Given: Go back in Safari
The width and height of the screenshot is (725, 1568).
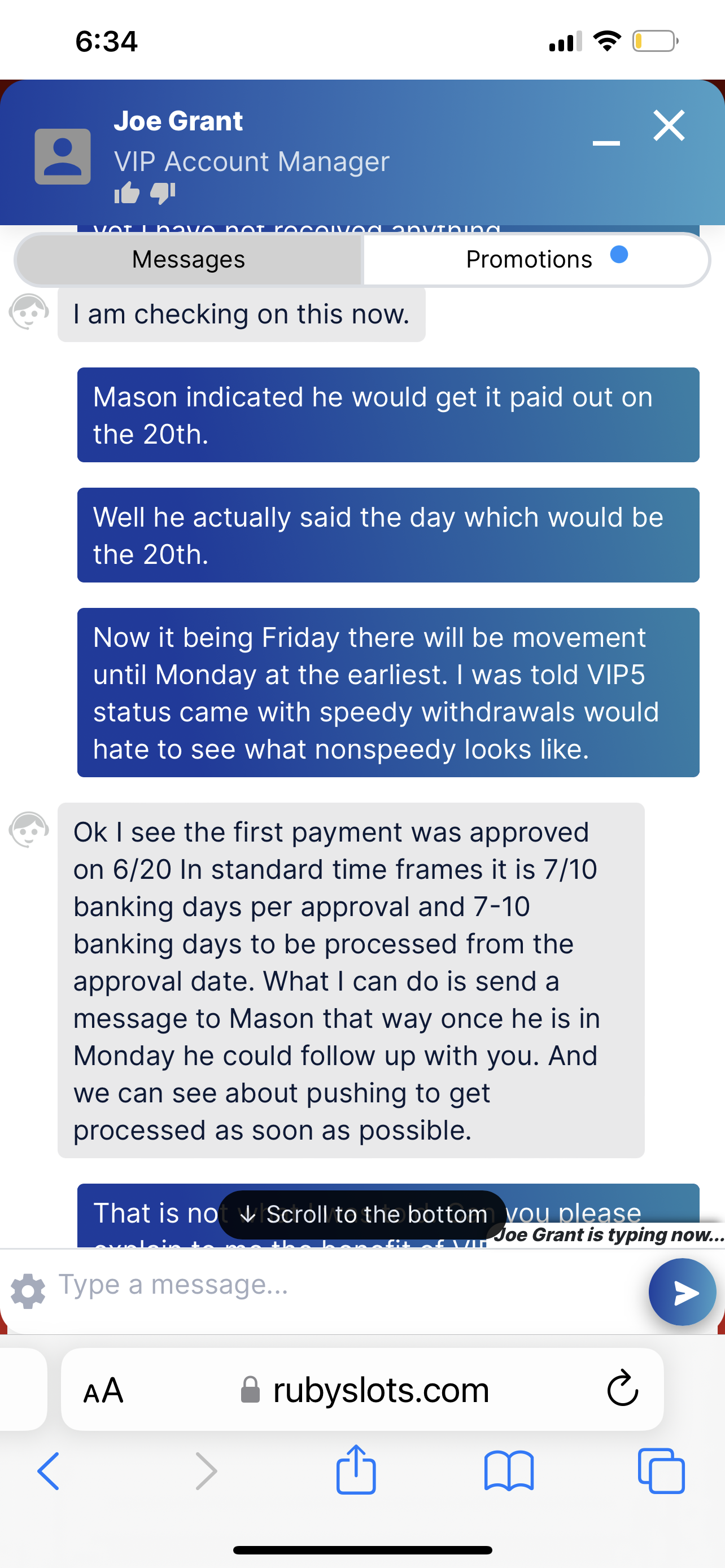Looking at the screenshot, I should [x=49, y=1471].
